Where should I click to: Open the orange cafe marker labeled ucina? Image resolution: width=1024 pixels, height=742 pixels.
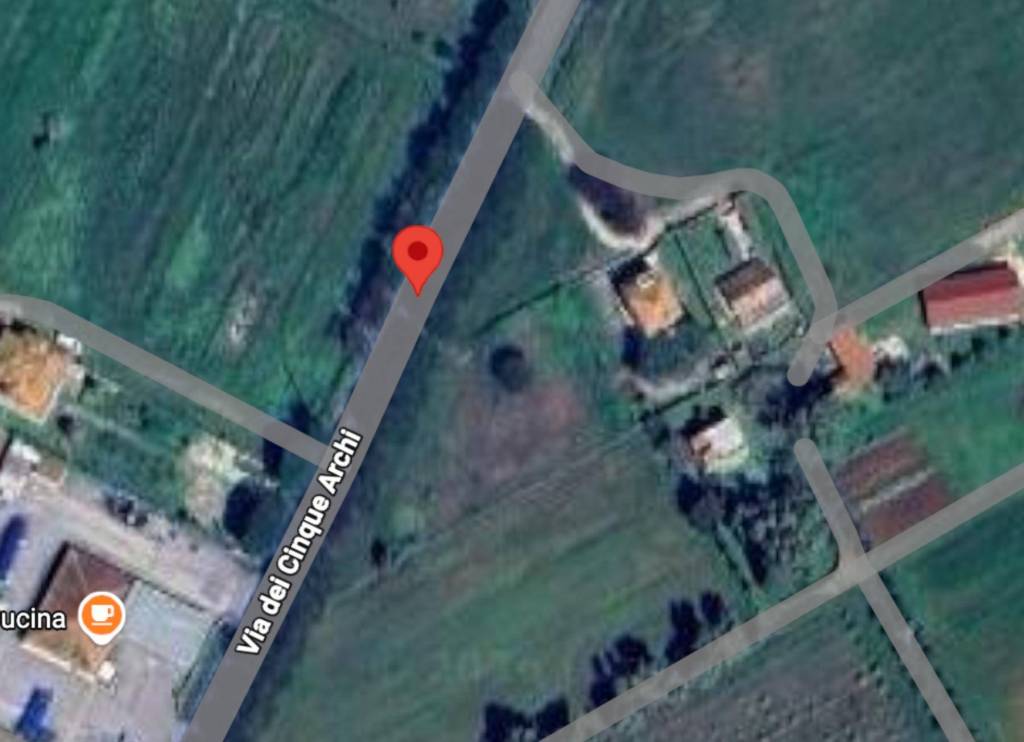coord(102,614)
